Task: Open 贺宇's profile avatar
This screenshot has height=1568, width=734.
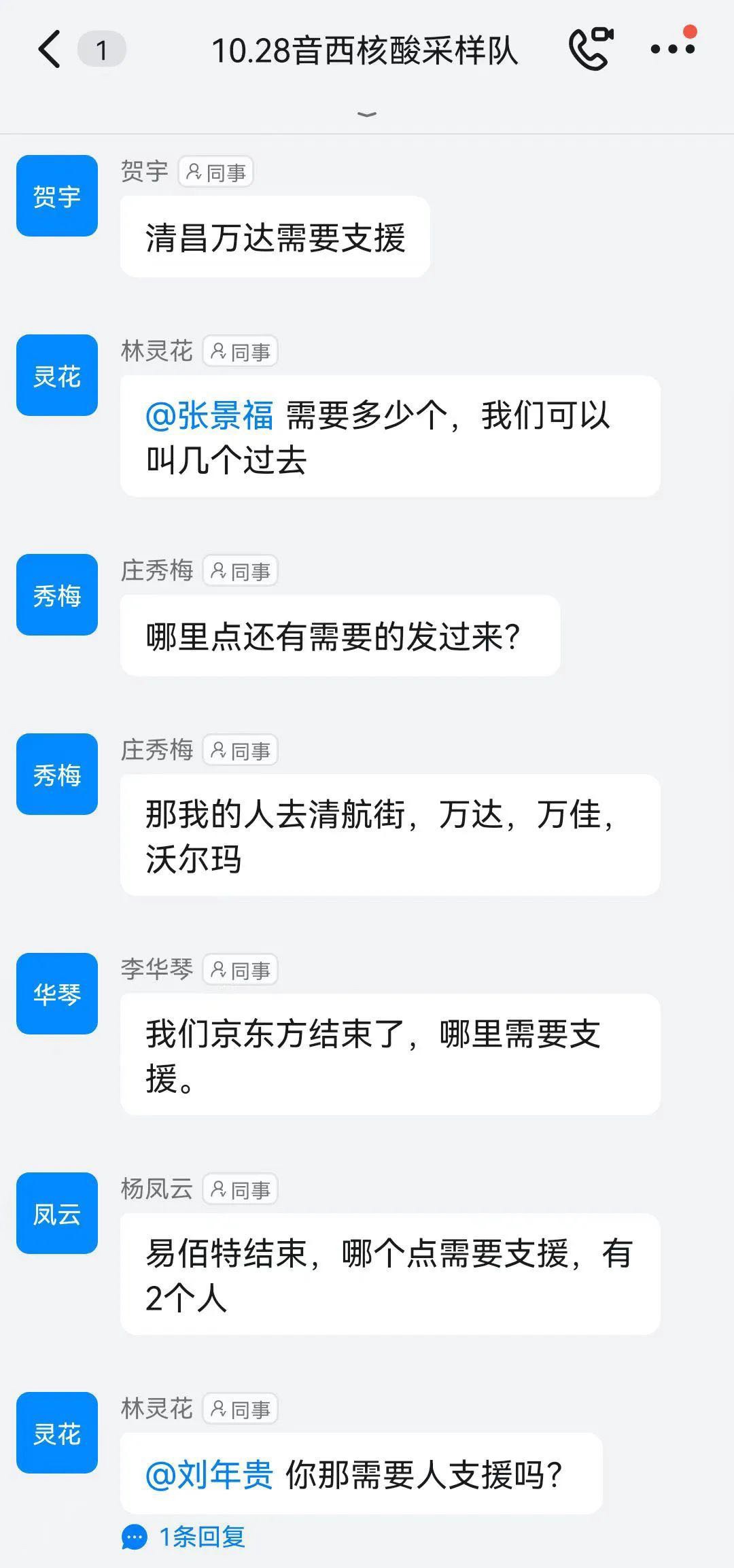Action: pos(57,196)
